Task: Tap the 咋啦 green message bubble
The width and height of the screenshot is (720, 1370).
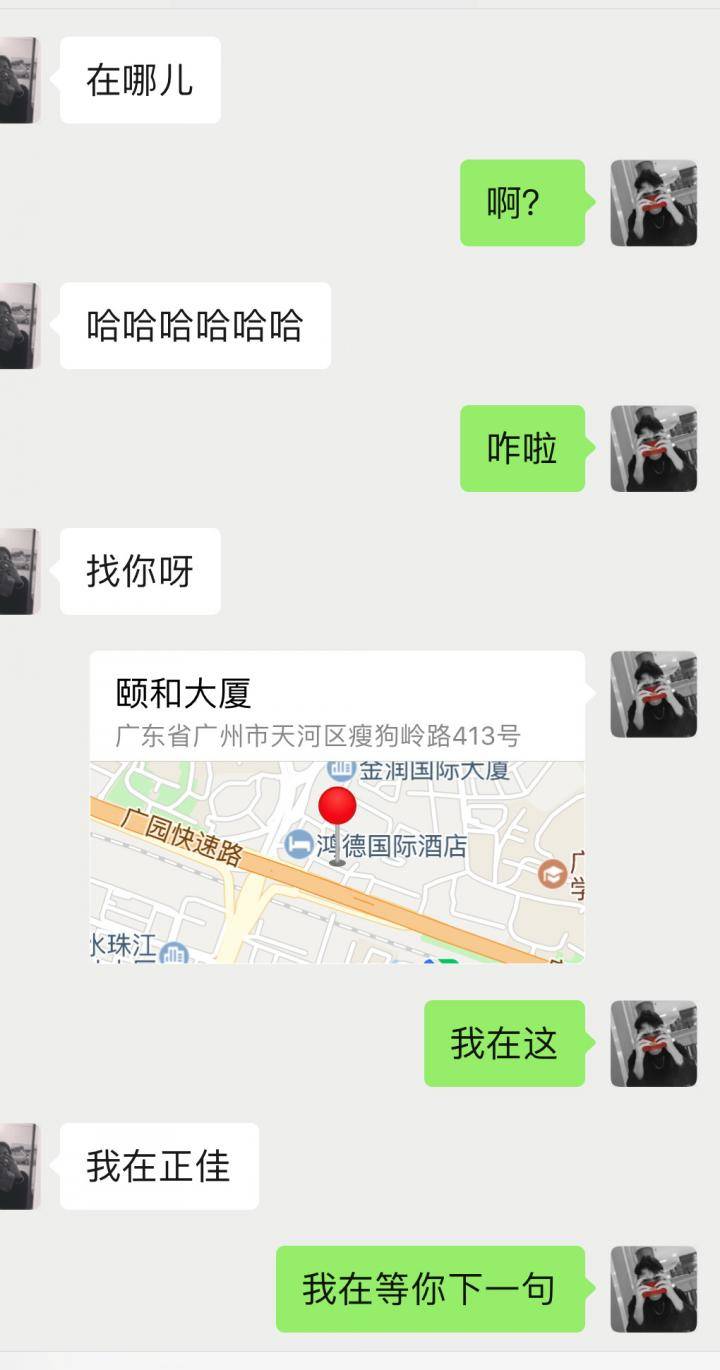Action: [521, 449]
